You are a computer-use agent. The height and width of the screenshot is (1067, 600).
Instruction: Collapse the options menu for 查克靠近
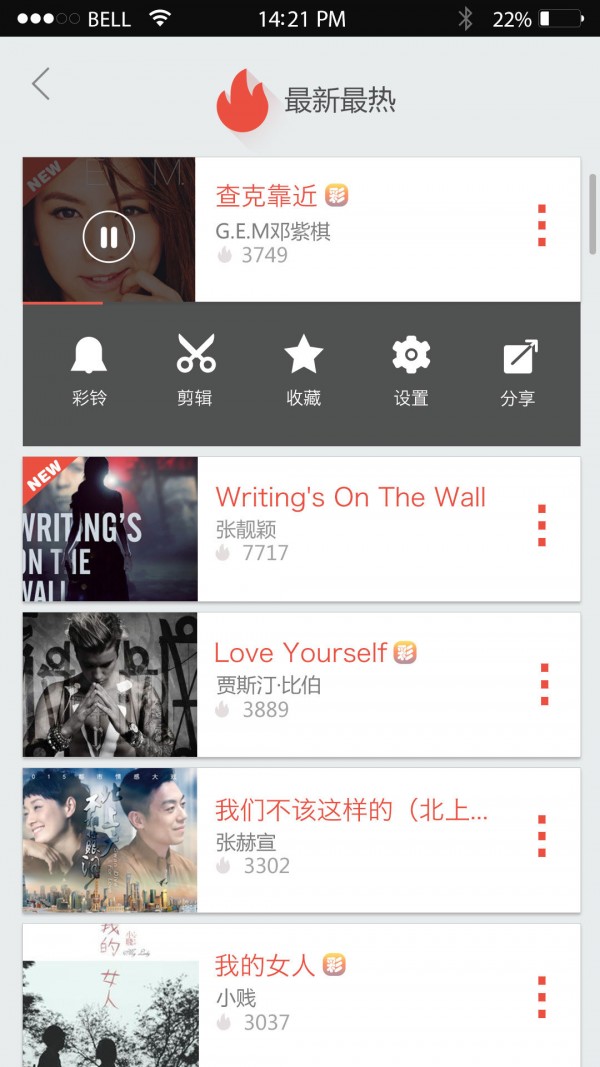(542, 226)
